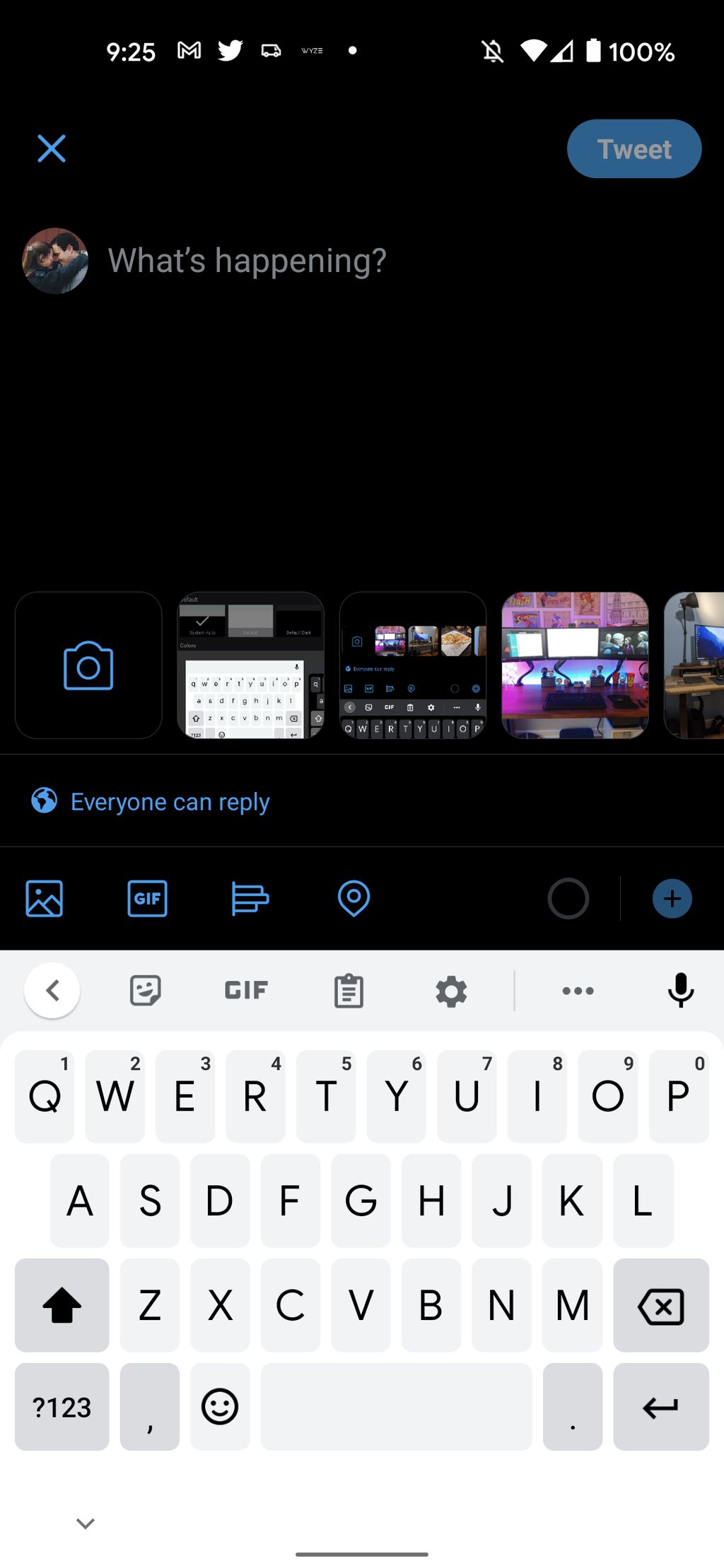Add another tweet with the plus button
This screenshot has height=1568, width=724.
point(672,898)
